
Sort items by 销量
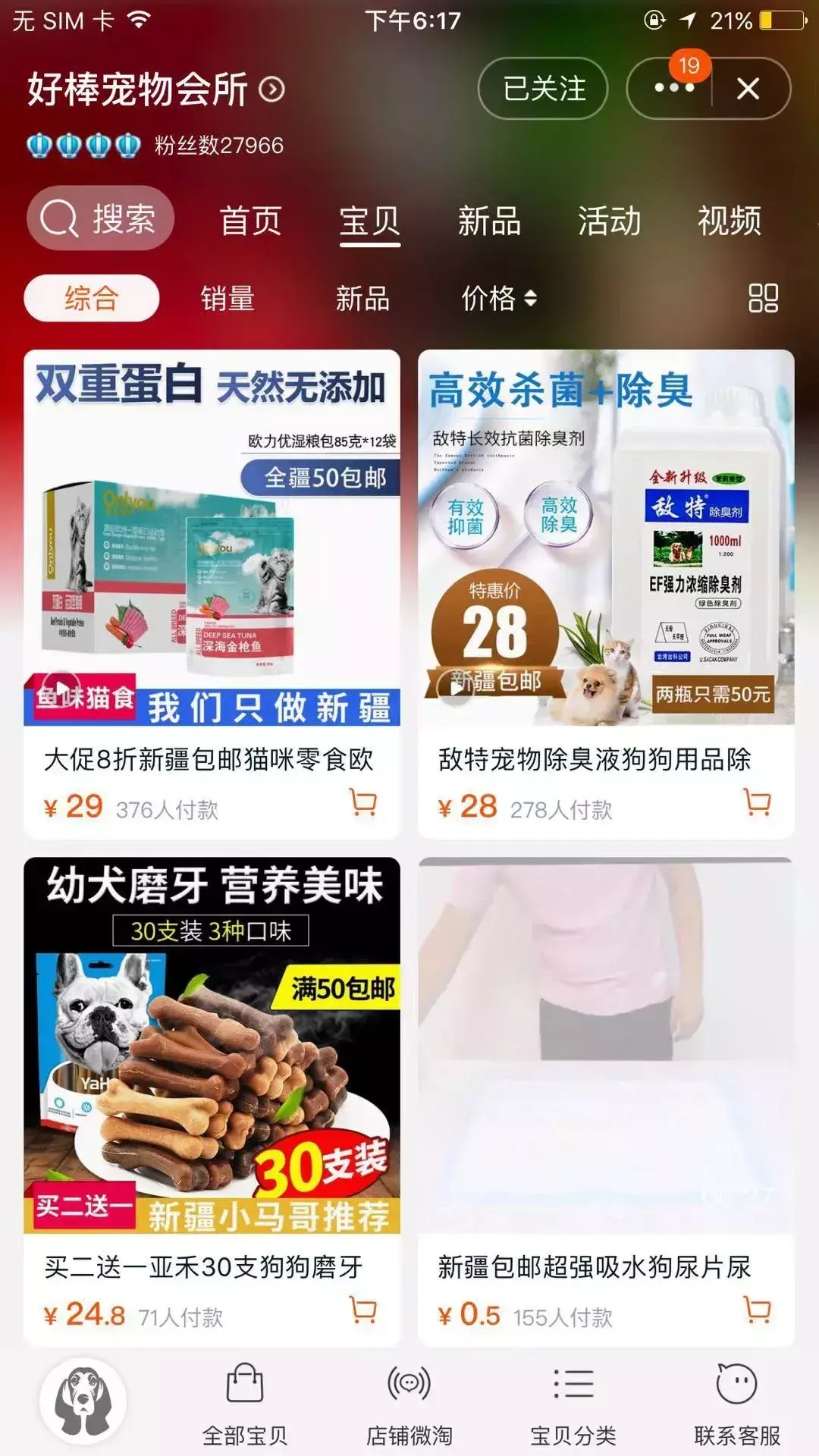pyautogui.click(x=227, y=299)
